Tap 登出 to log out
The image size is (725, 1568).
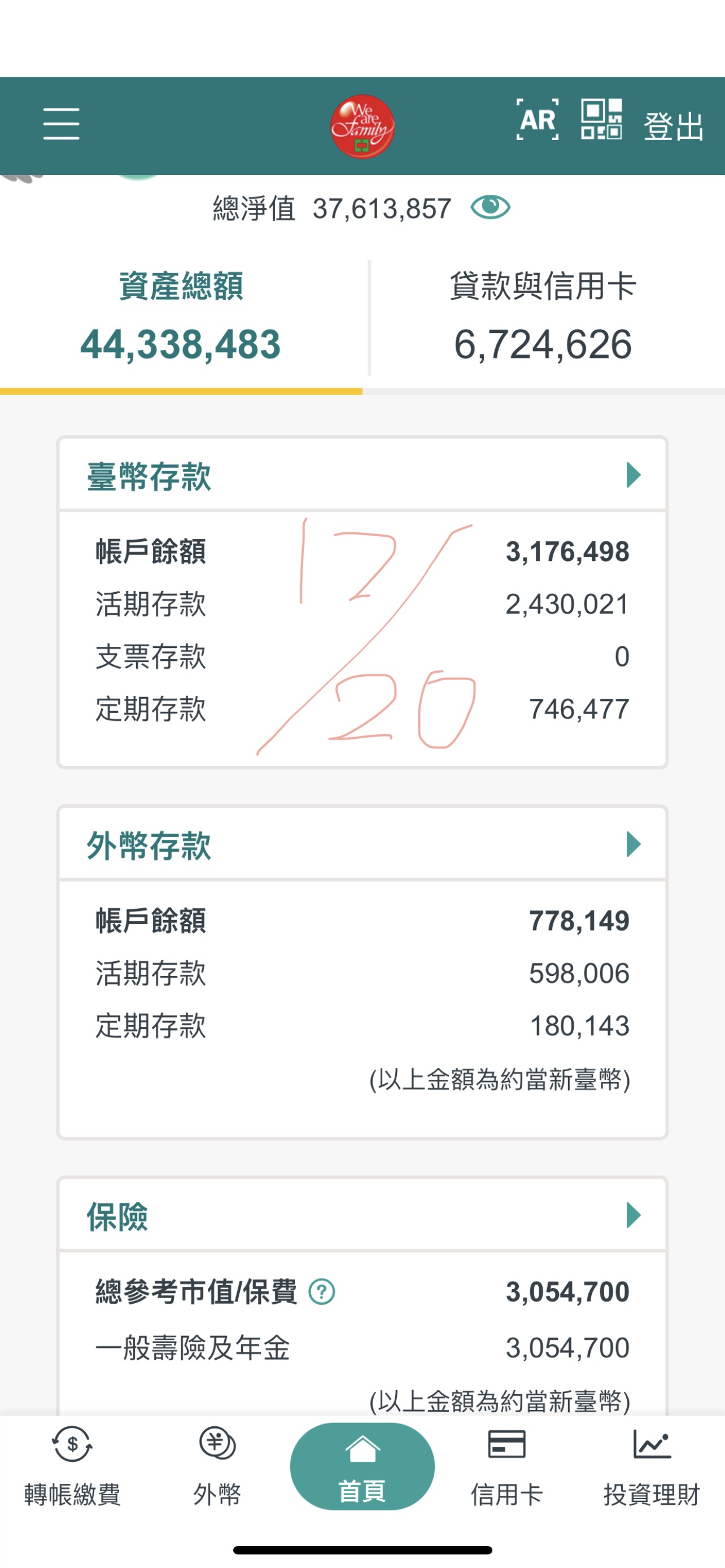[x=674, y=126]
